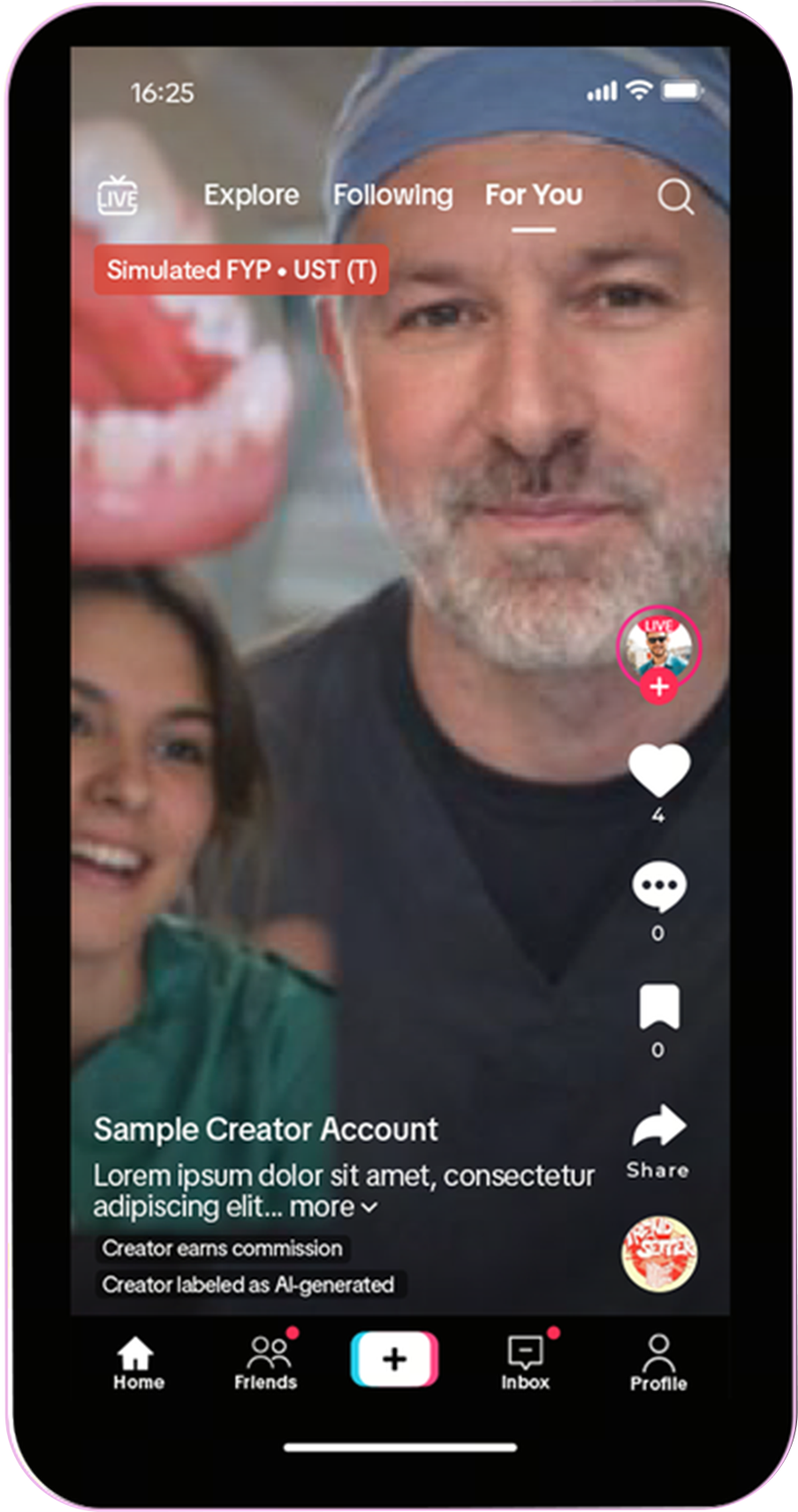The width and height of the screenshot is (798, 1512).
Task: Open the comments on this video
Action: (658, 888)
